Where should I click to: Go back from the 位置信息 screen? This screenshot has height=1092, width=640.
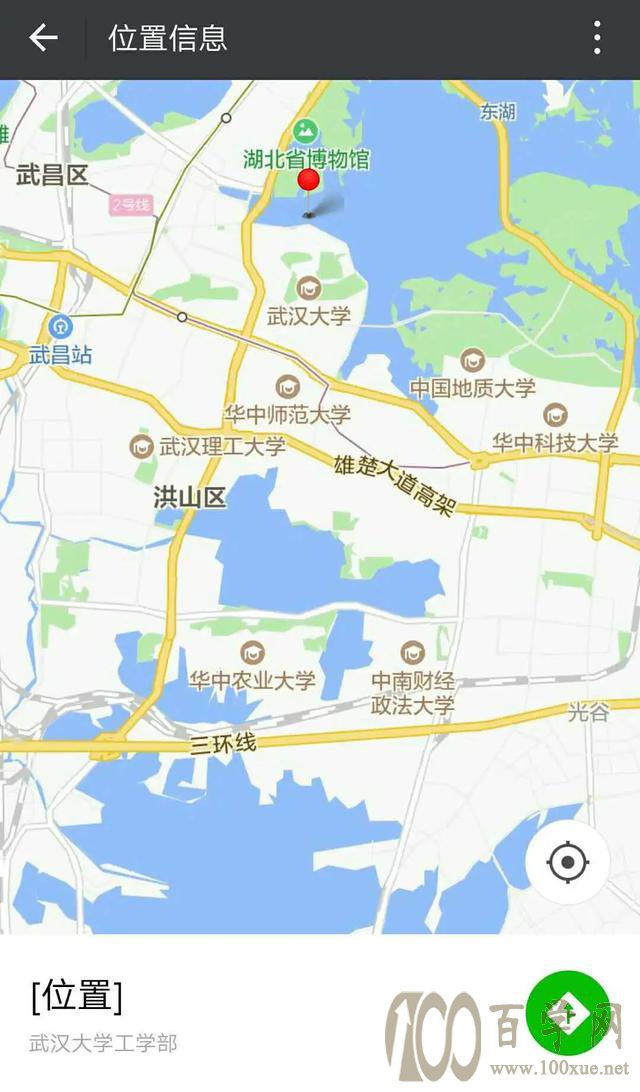click(x=42, y=38)
